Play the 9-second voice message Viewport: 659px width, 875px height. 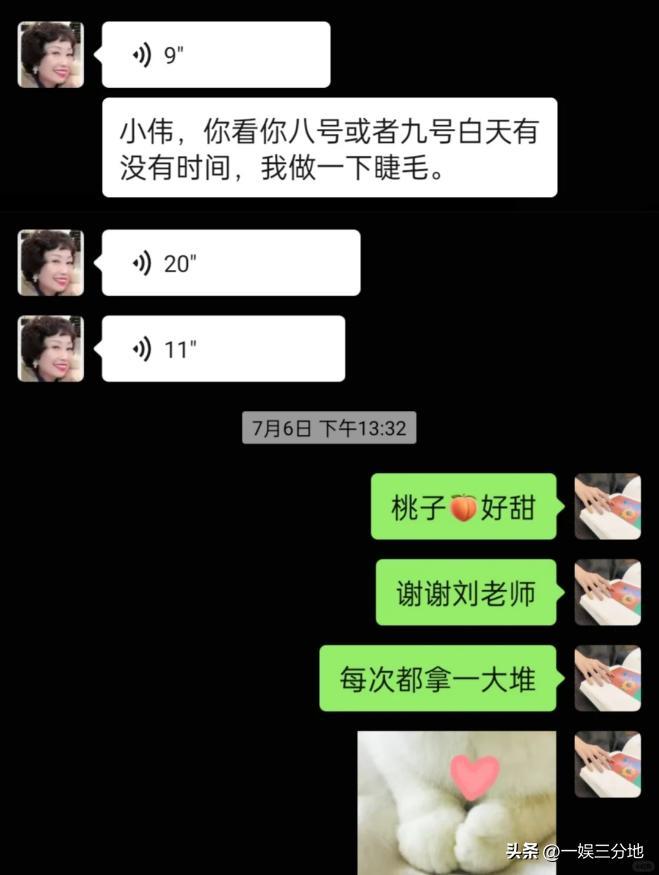(x=215, y=55)
